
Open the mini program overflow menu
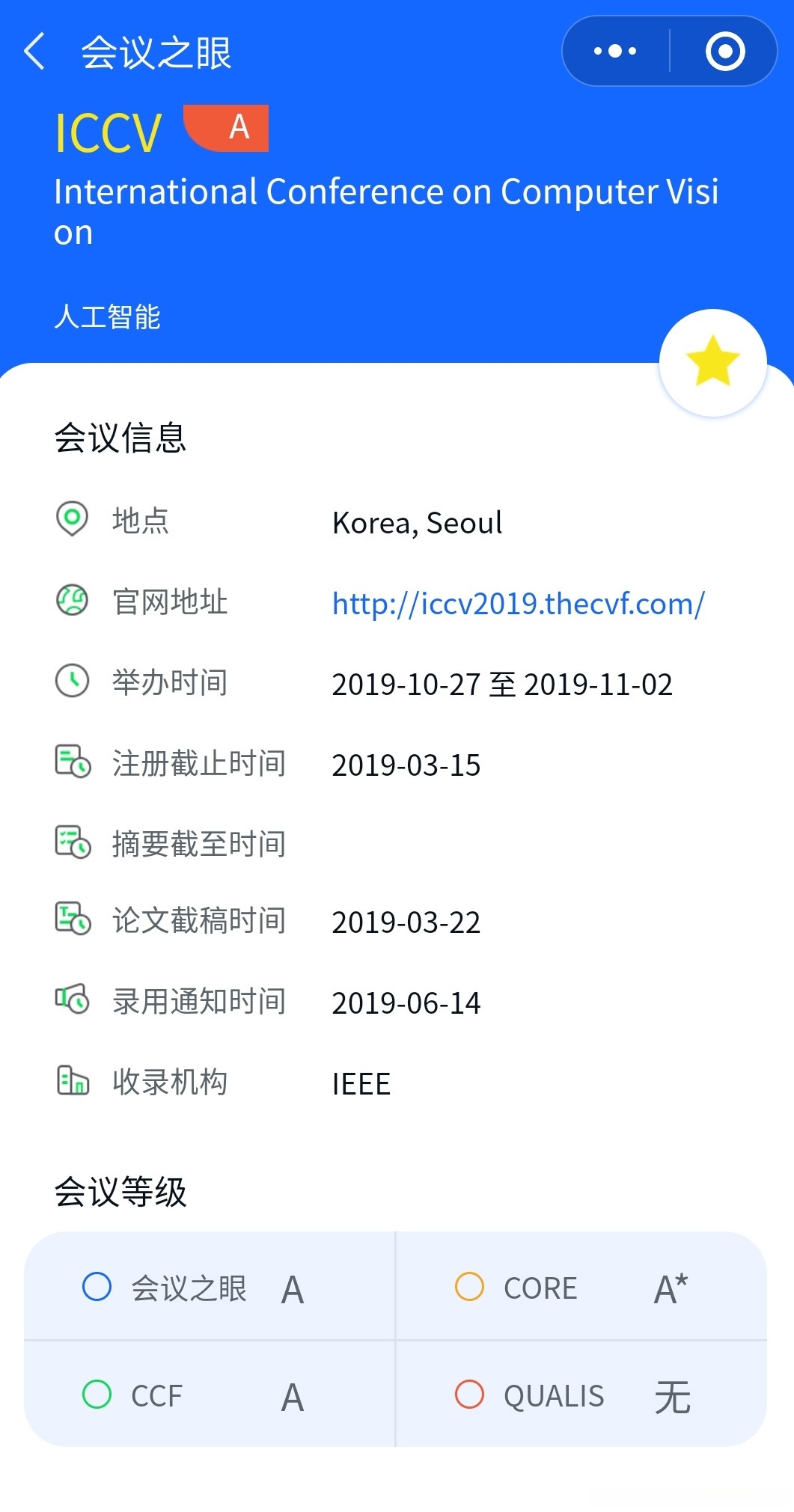(x=615, y=52)
